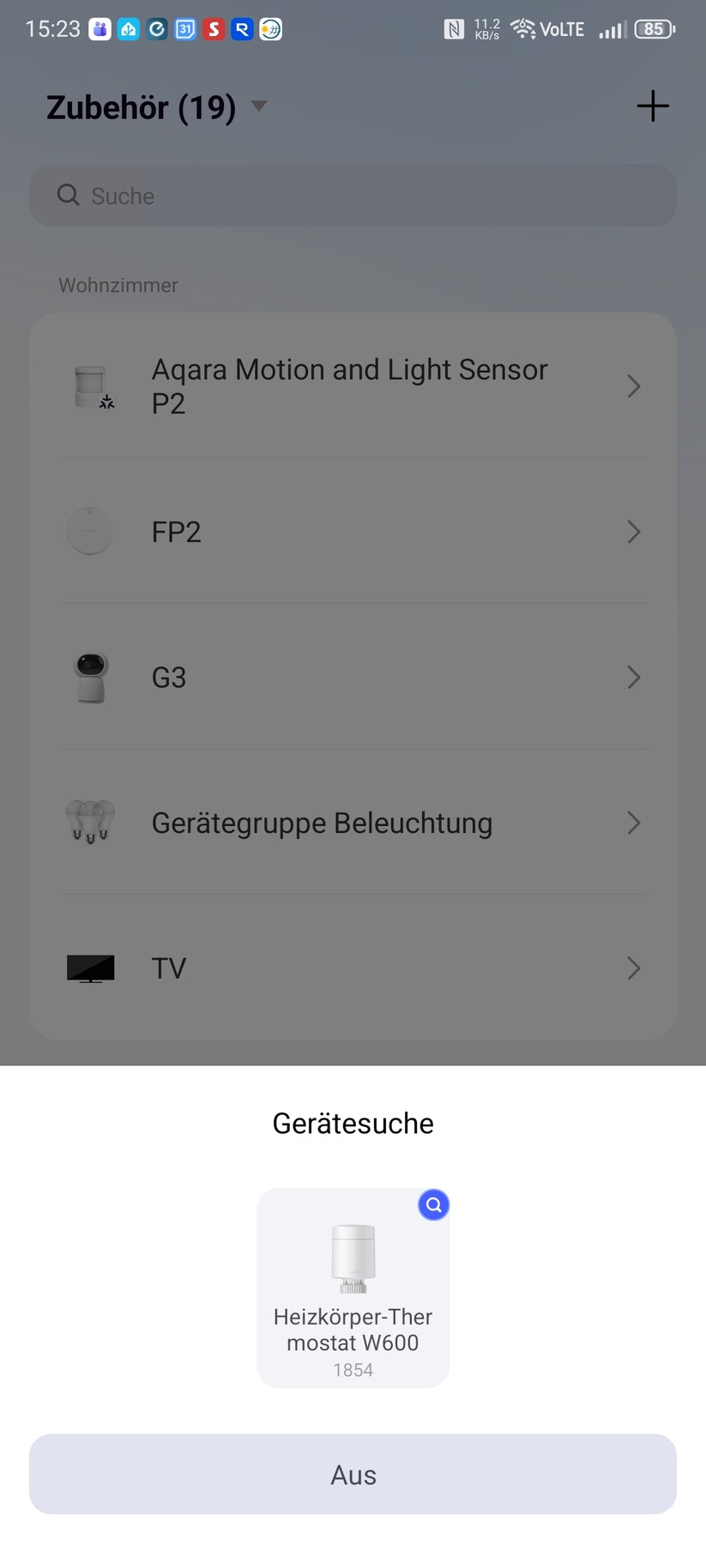Select the FP2 presence sensor icon
This screenshot has width=706, height=1568.
(x=89, y=531)
